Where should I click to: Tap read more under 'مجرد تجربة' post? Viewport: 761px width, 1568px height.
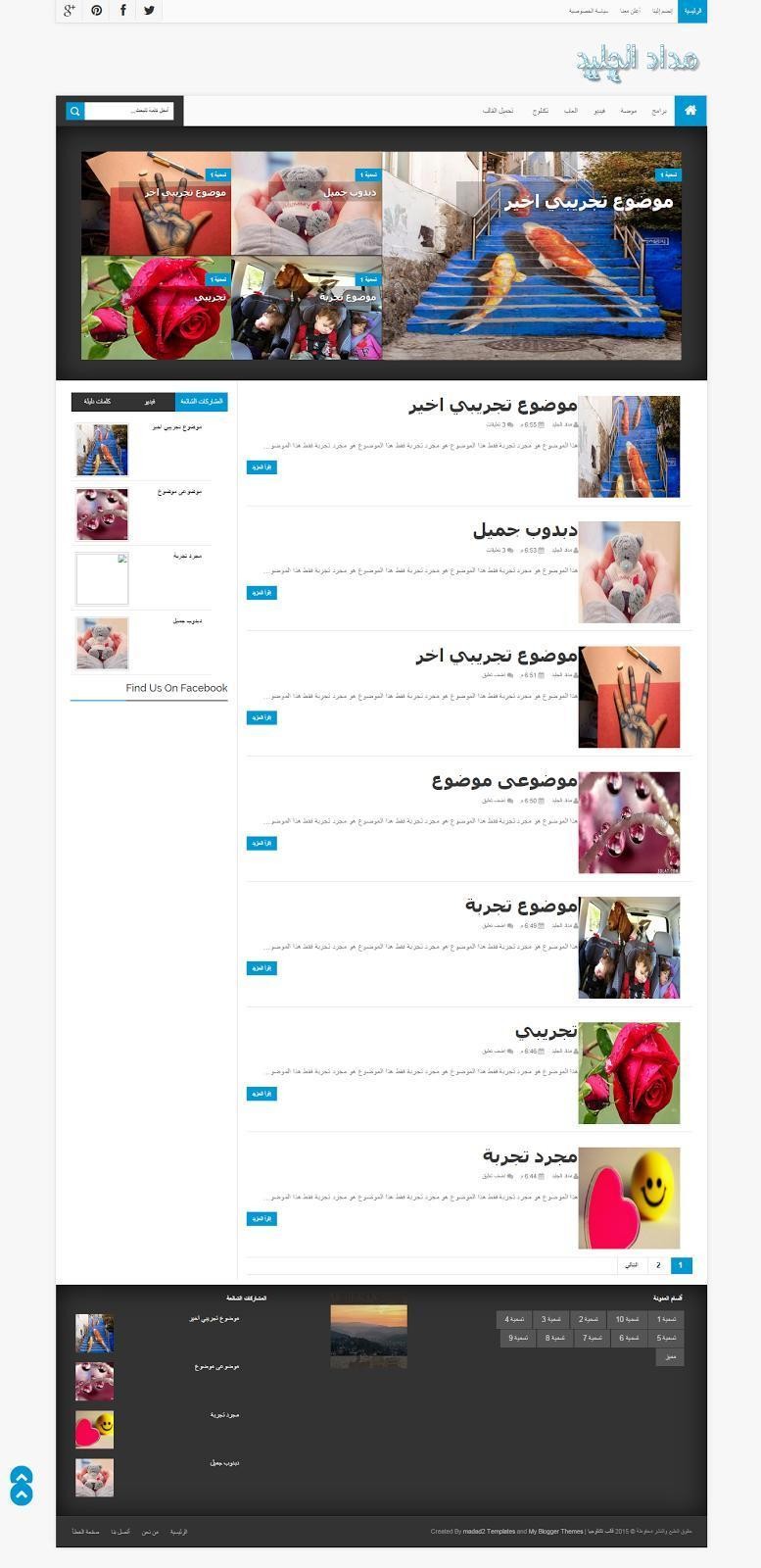coord(262,1219)
